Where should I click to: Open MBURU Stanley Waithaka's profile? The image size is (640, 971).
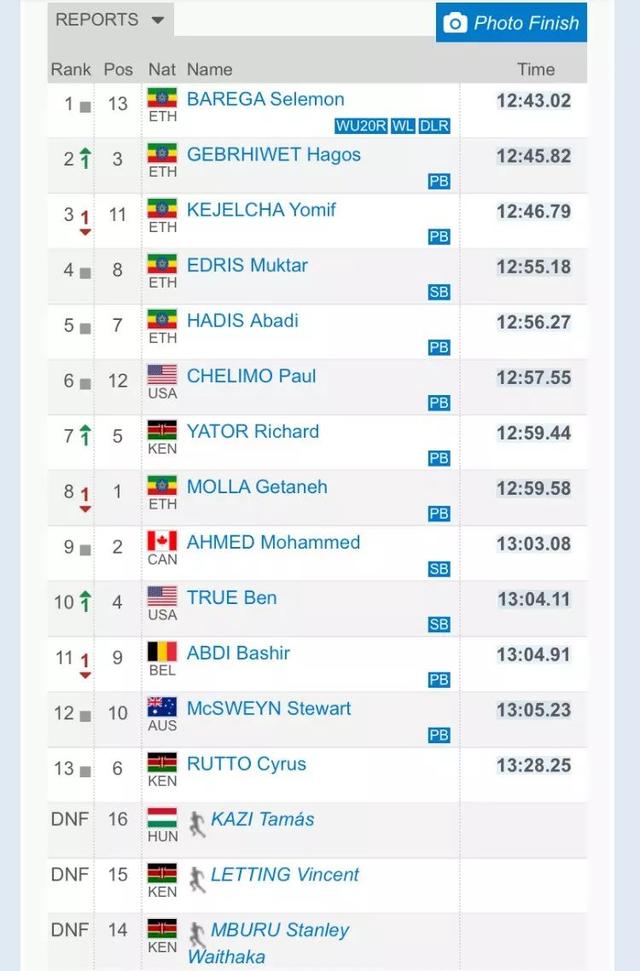pyautogui.click(x=279, y=931)
